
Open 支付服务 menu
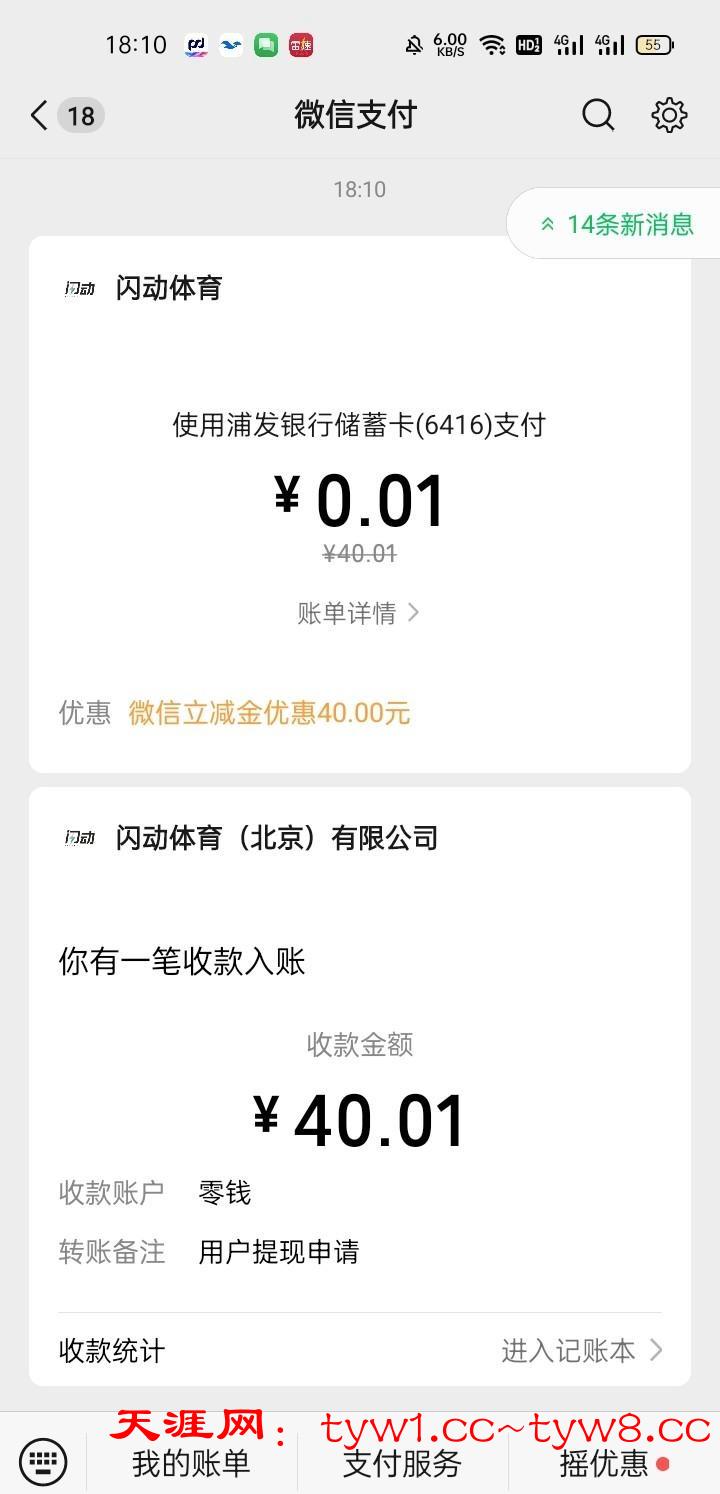click(402, 1464)
